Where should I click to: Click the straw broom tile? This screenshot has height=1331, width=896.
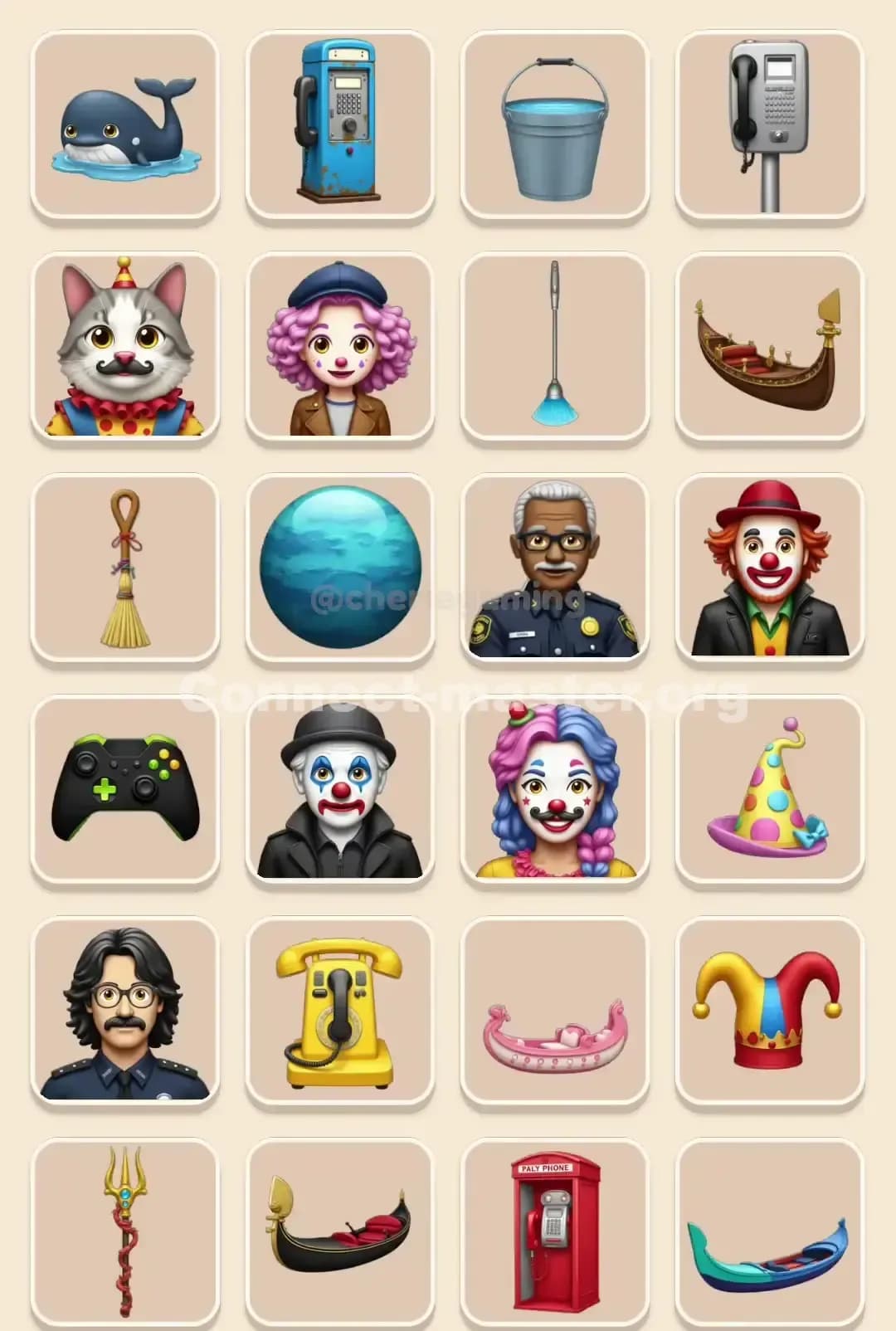[124, 566]
